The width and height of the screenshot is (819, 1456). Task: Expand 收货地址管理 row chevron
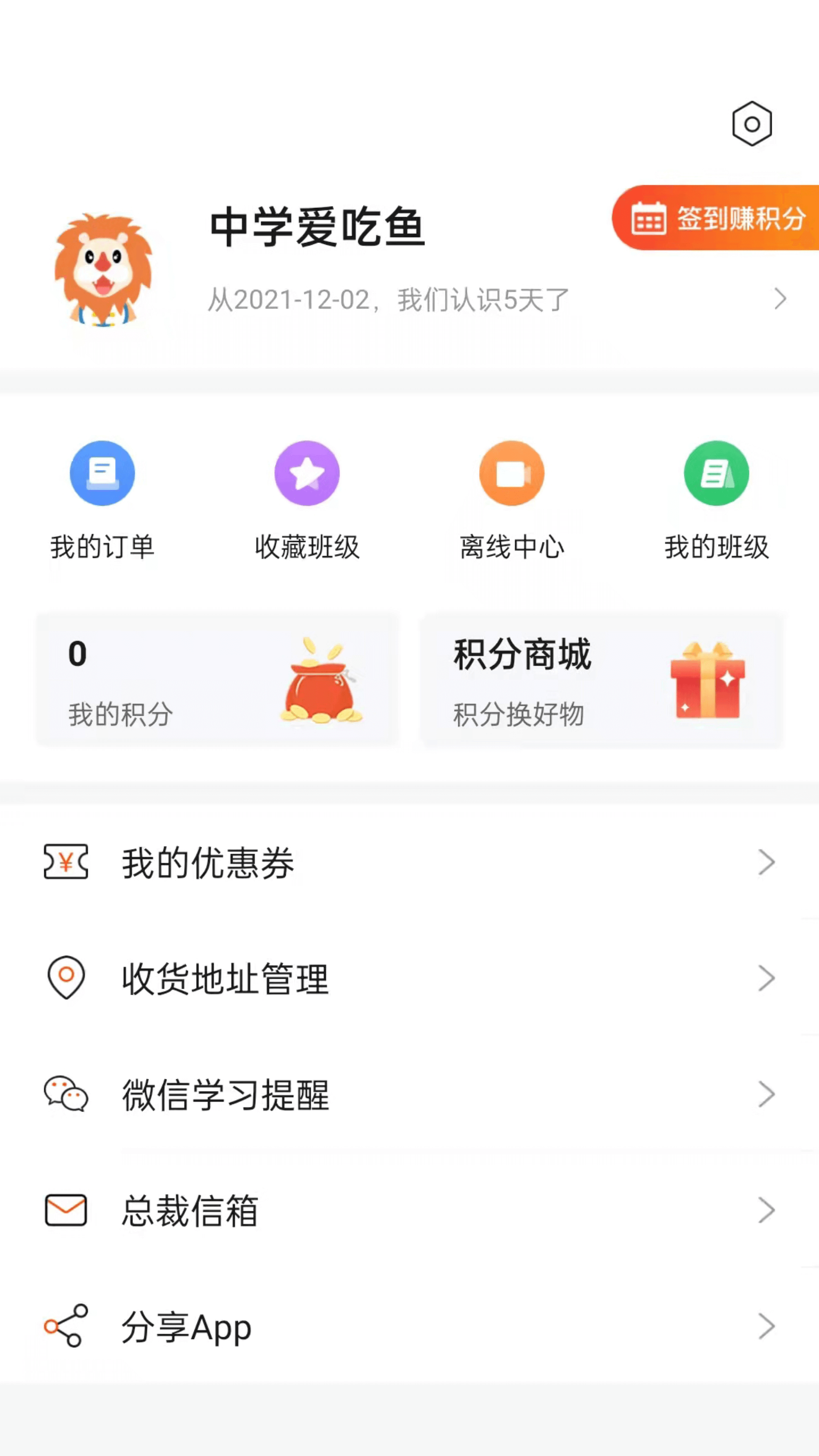tap(767, 977)
